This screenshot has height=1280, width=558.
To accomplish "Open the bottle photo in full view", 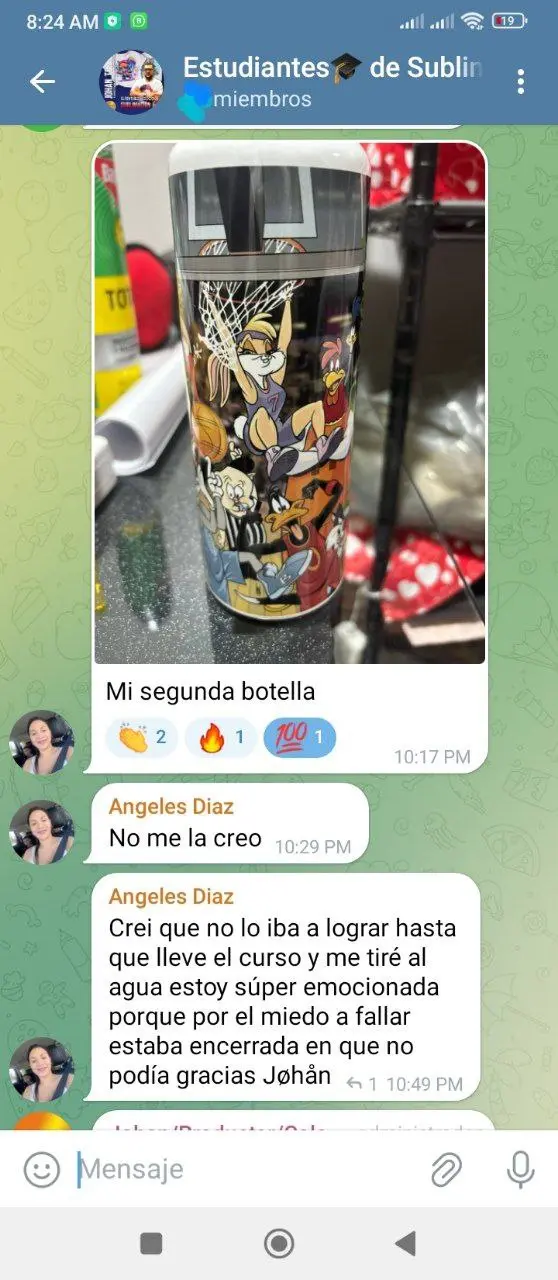I will click(x=290, y=402).
